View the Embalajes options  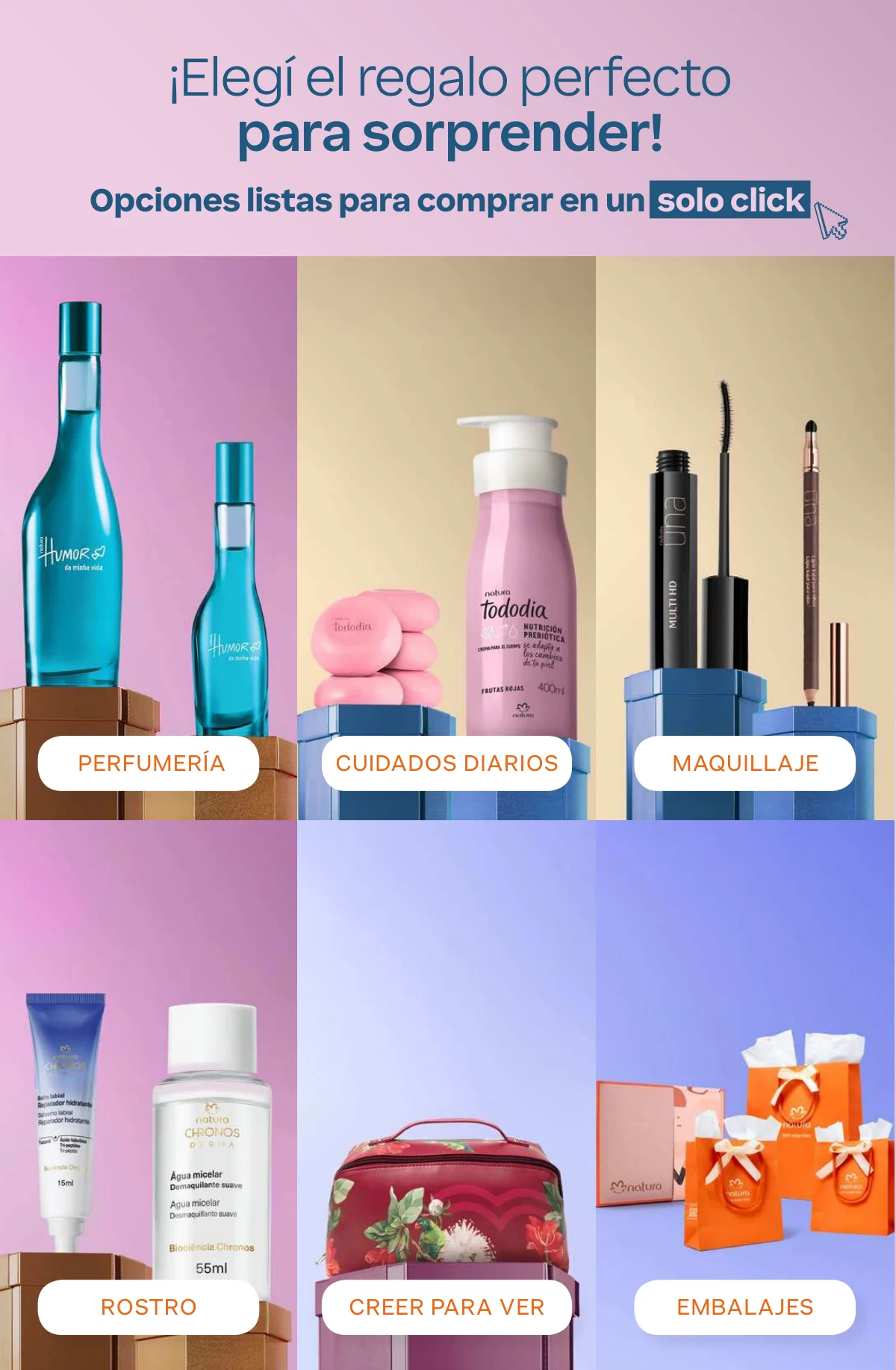[744, 1307]
